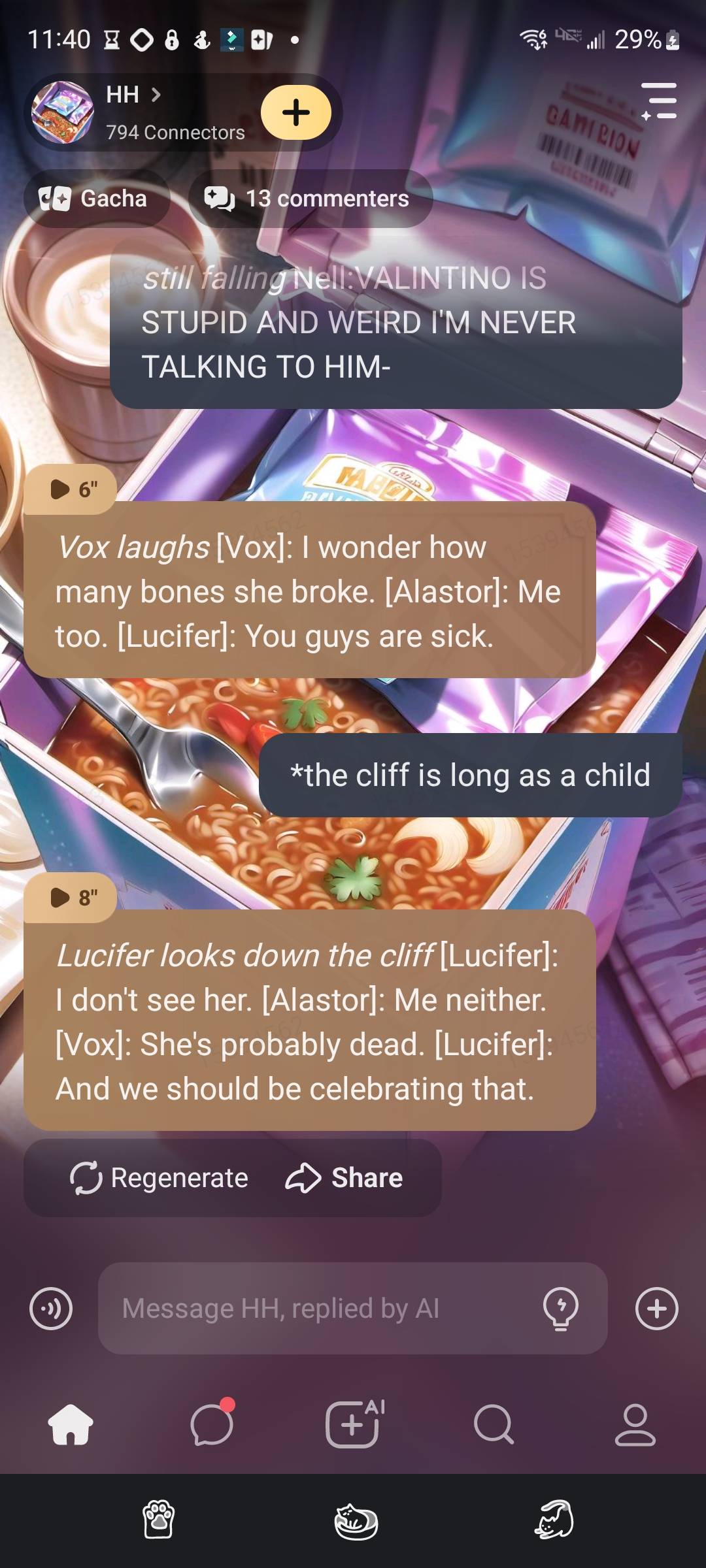Open the chats tab

212,1424
